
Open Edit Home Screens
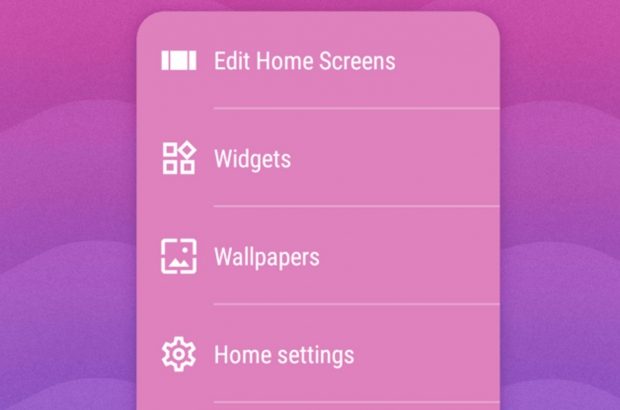(x=304, y=61)
